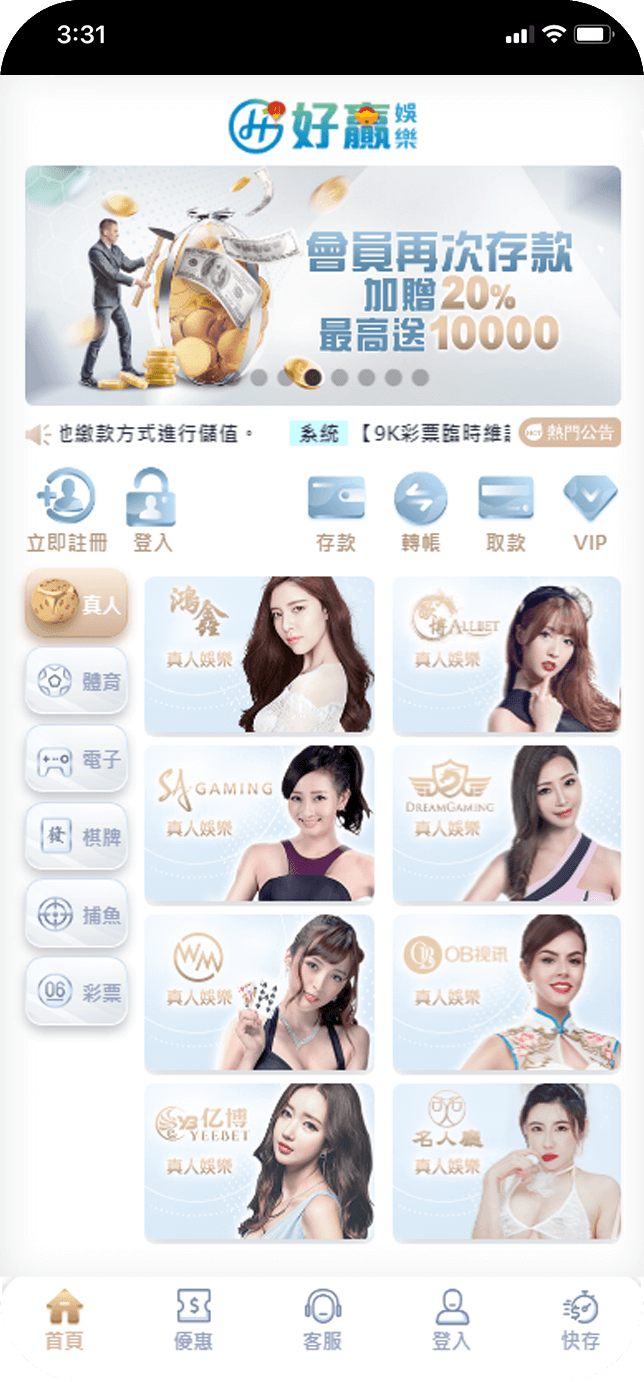Open the OB視訊 live casino card
This screenshot has height=1382, width=644.
(x=506, y=993)
